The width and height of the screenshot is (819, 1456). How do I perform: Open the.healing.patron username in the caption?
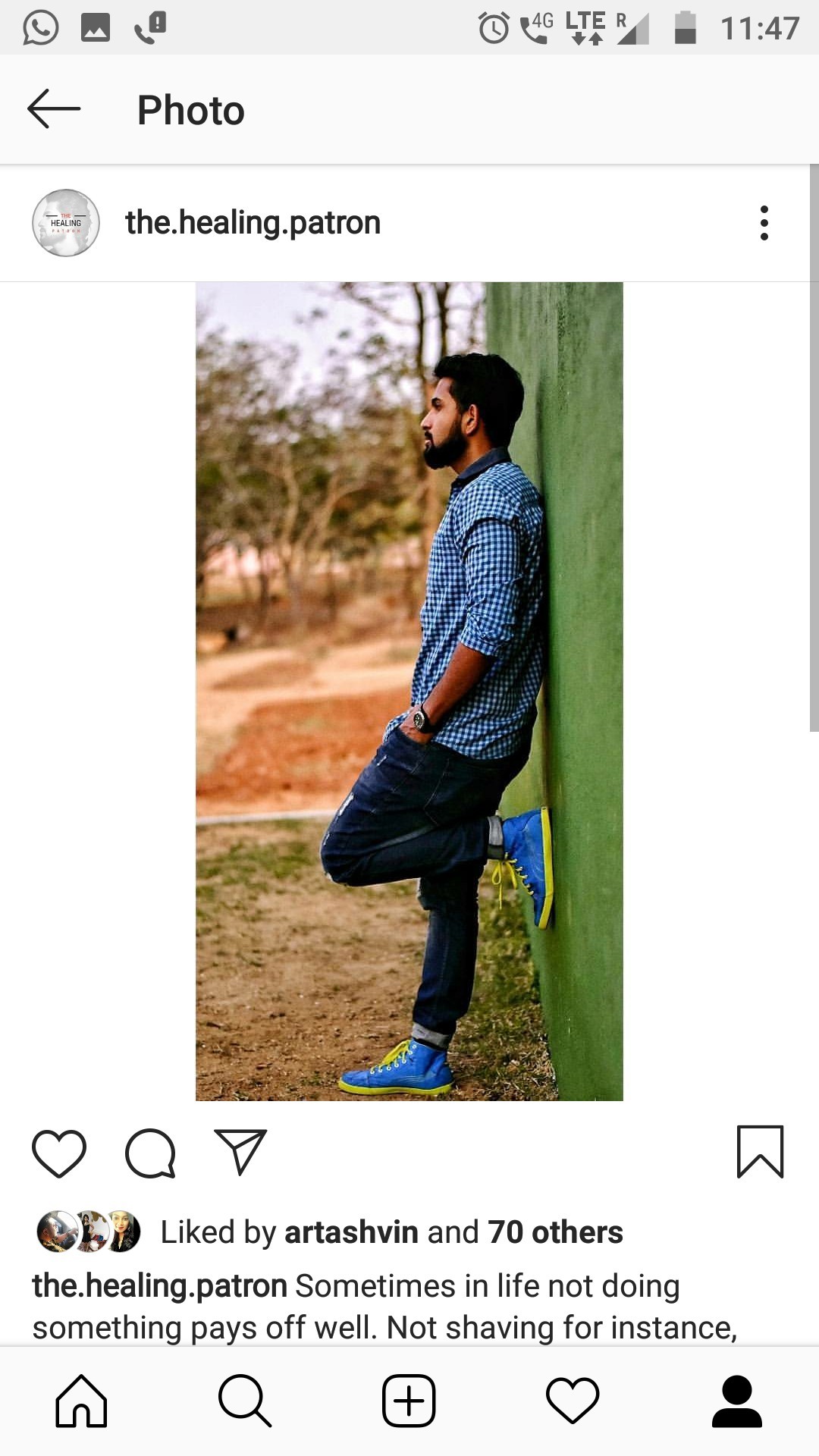click(x=159, y=1286)
